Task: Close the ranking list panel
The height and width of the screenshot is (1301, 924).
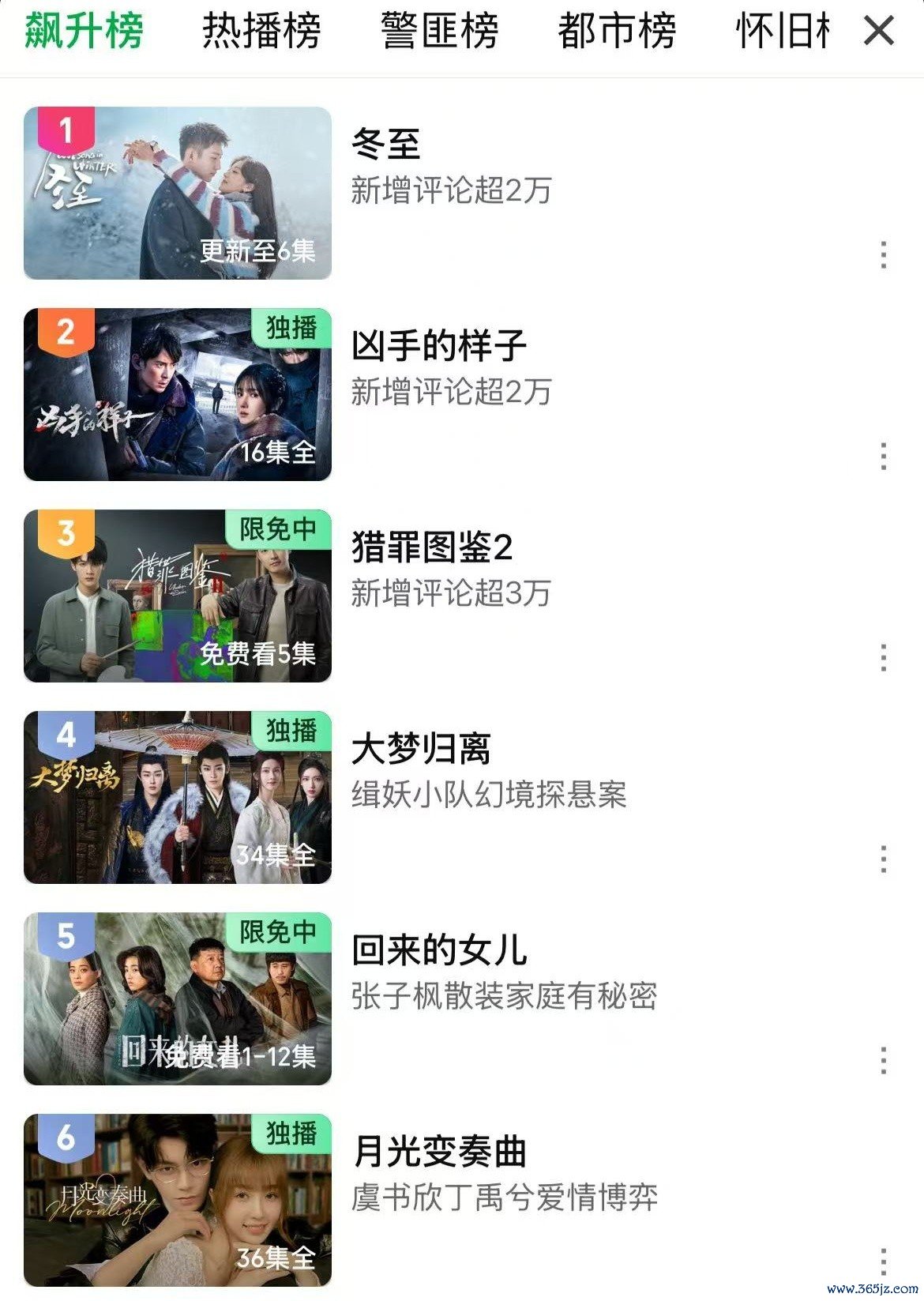Action: 878,32
